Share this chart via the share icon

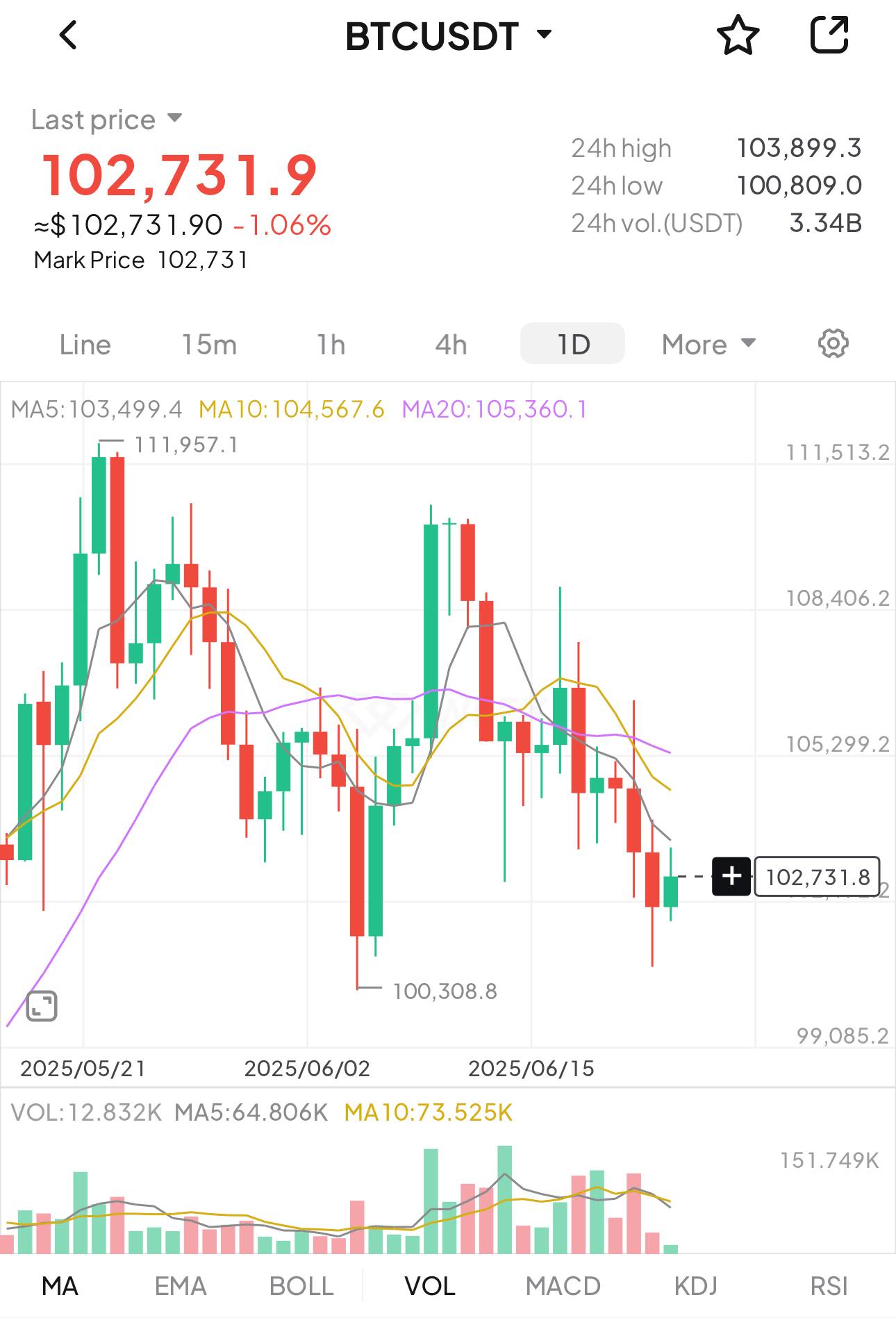[830, 35]
